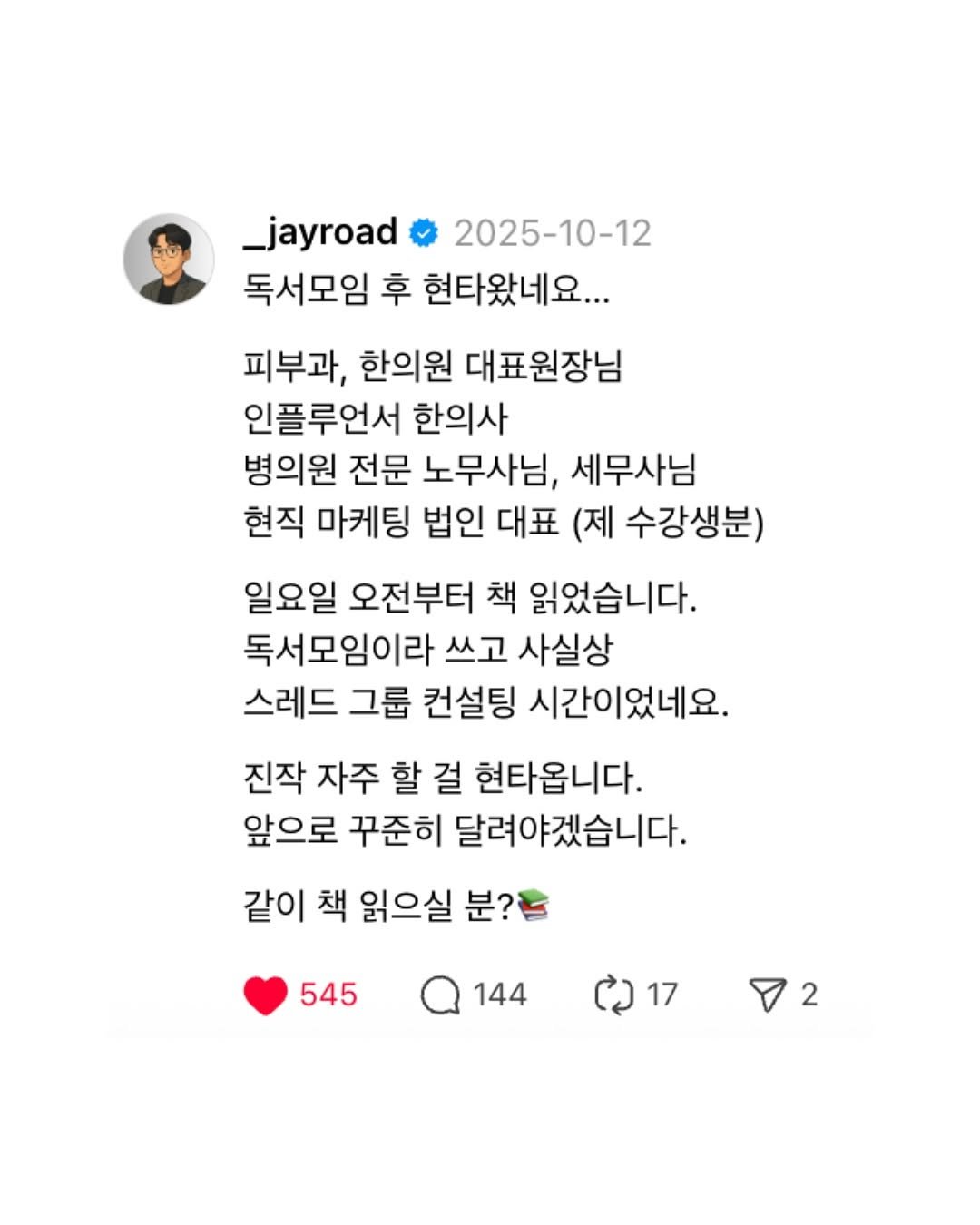
Task: Click the 17 reposts counter
Action: 661,995
